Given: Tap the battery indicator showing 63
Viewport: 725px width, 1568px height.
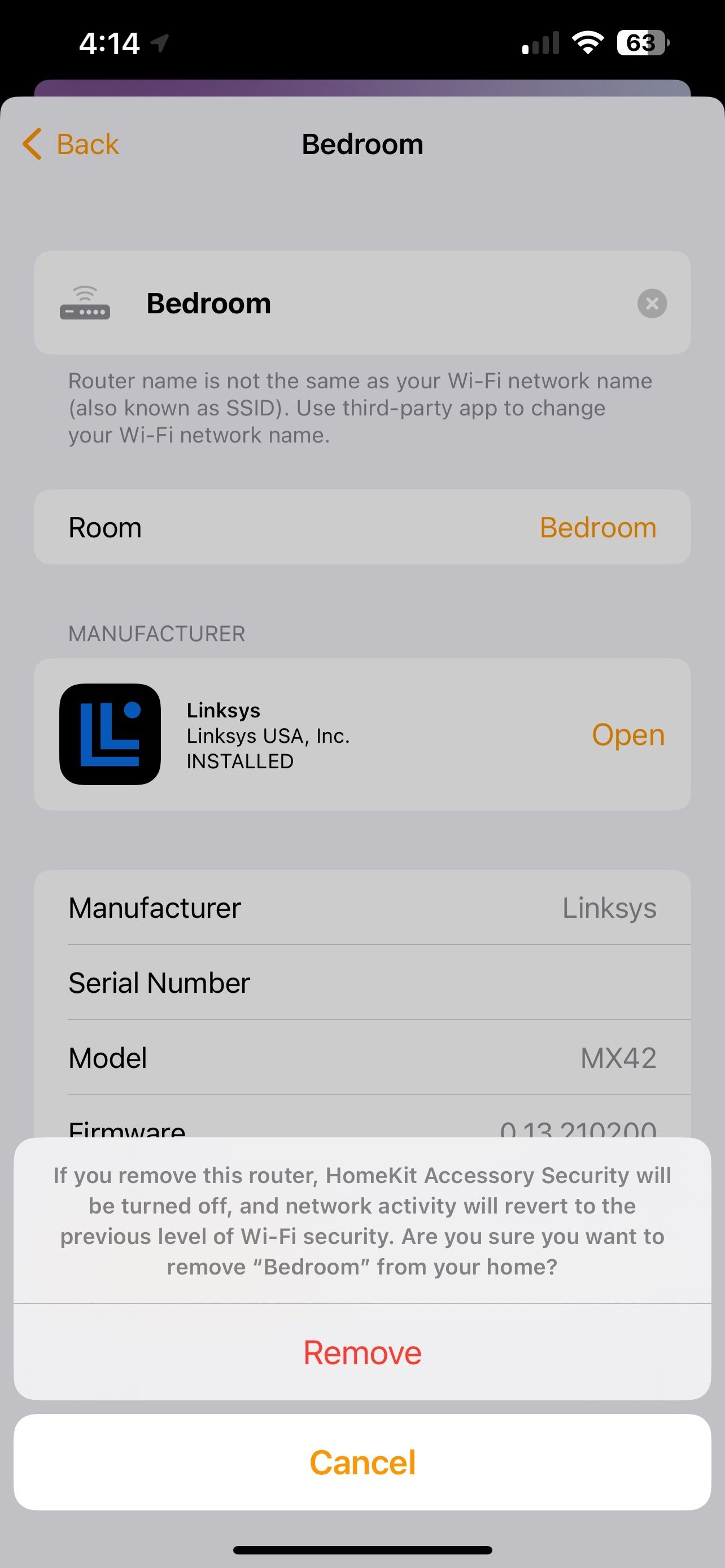Looking at the screenshot, I should [640, 41].
